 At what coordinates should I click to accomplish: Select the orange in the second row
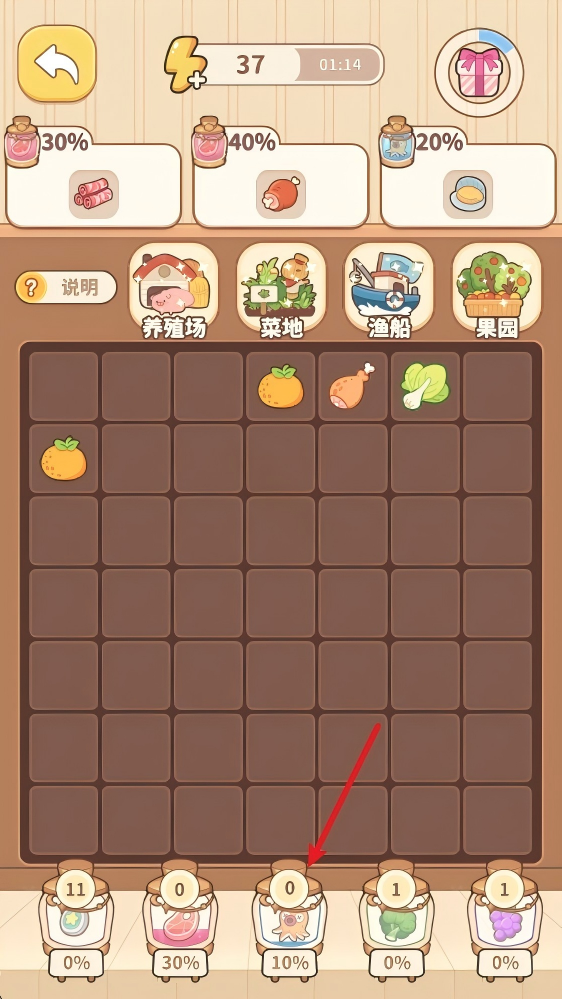pos(64,458)
